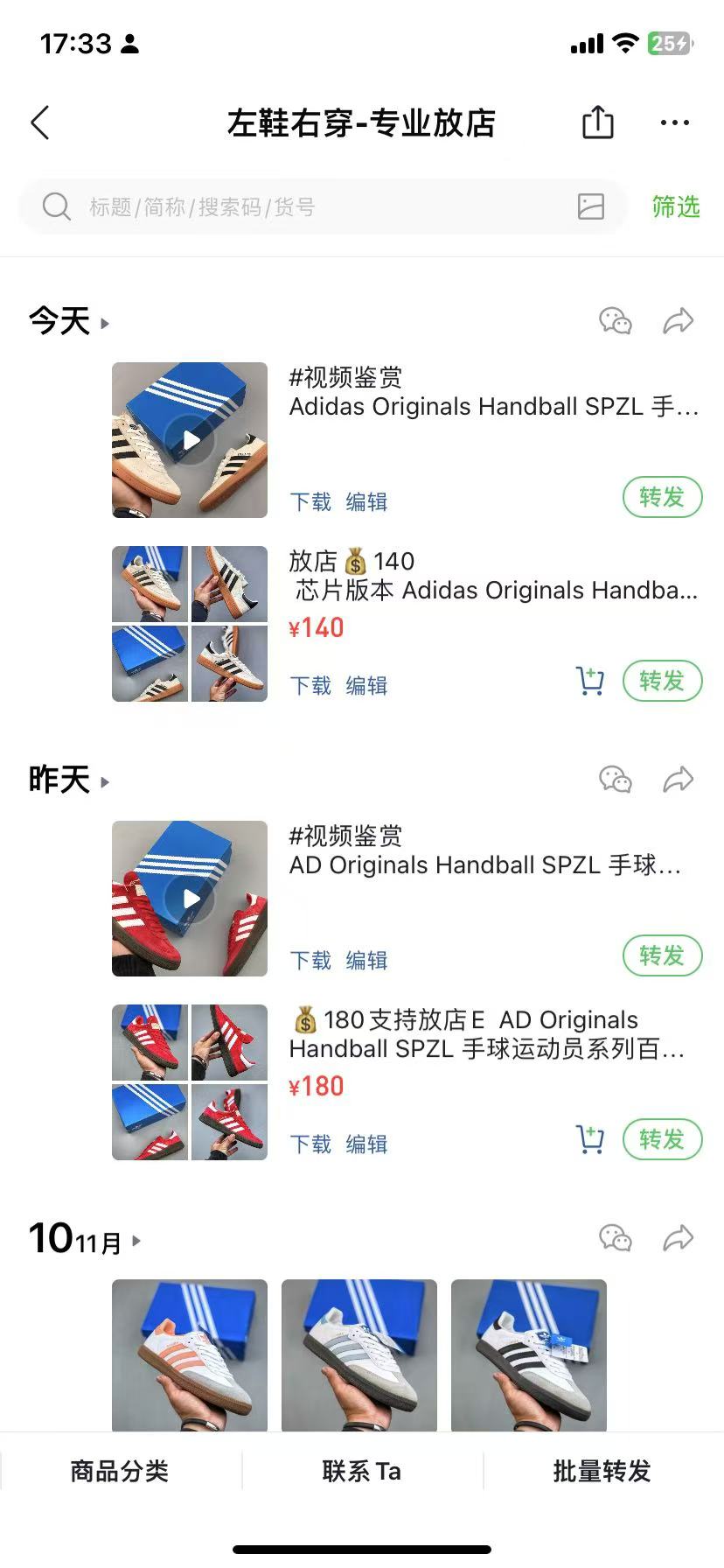This screenshot has width=724, height=1568.
Task: Open the three-dot overflow menu
Action: pyautogui.click(x=674, y=123)
